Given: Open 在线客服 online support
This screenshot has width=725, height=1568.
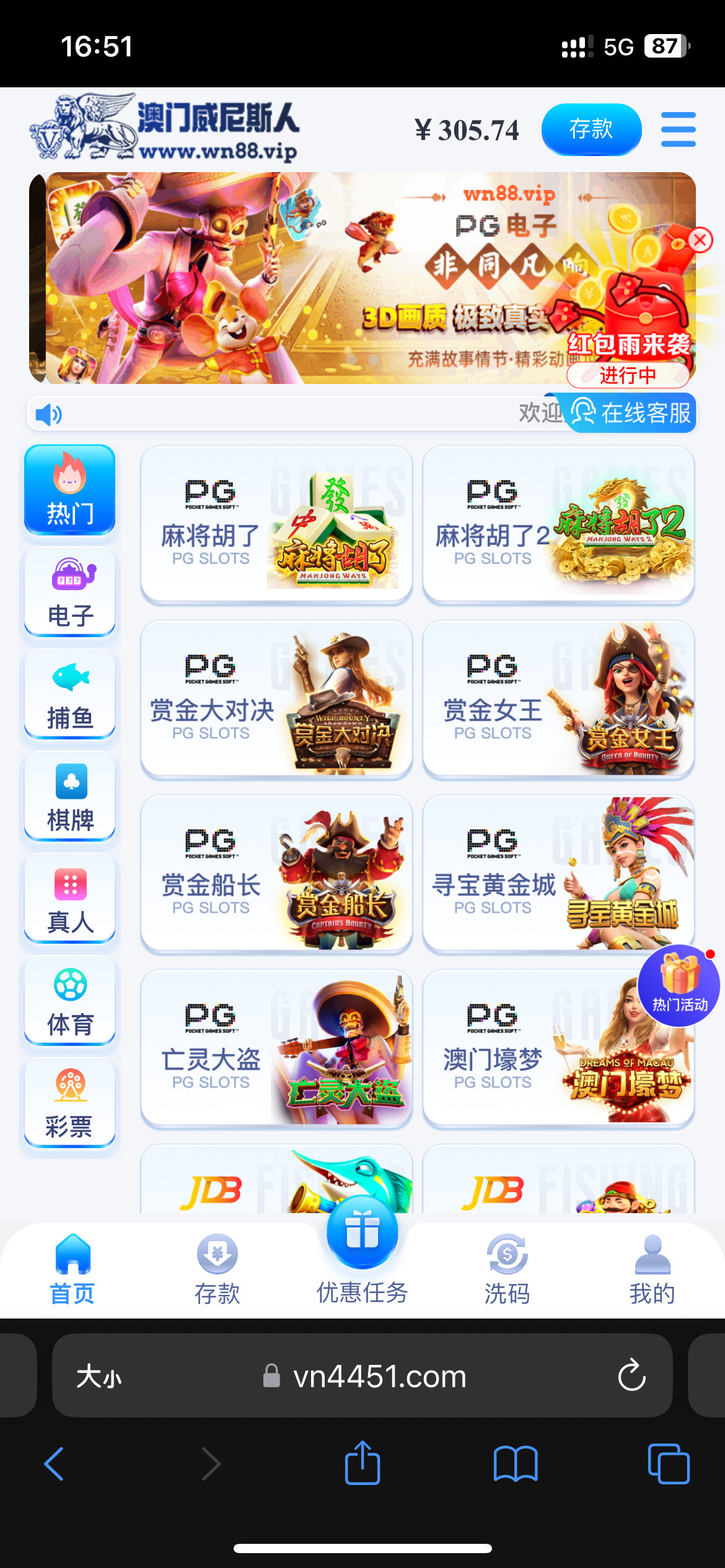Looking at the screenshot, I should pos(632,412).
